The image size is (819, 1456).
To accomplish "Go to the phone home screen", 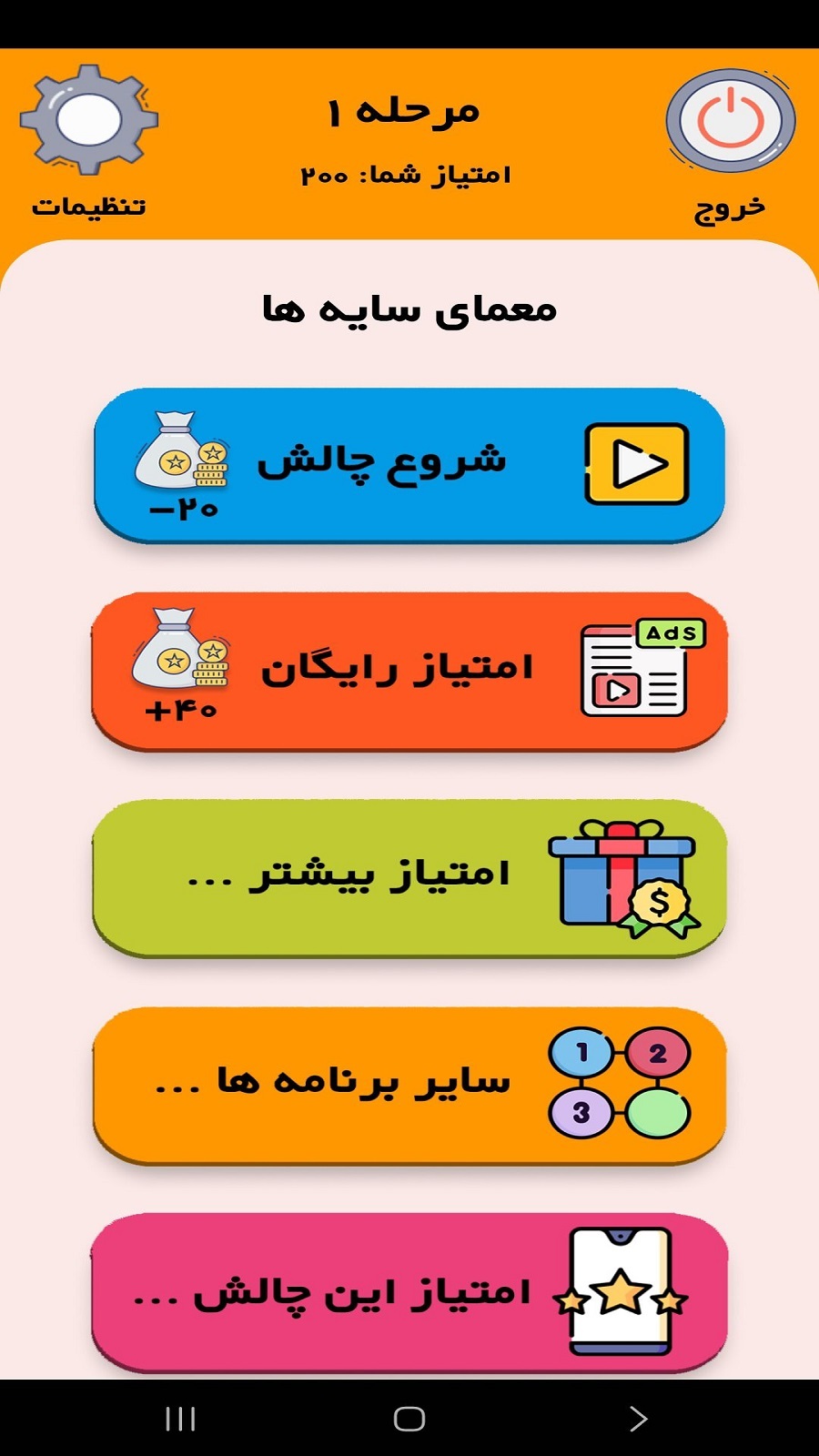I will [x=409, y=1418].
